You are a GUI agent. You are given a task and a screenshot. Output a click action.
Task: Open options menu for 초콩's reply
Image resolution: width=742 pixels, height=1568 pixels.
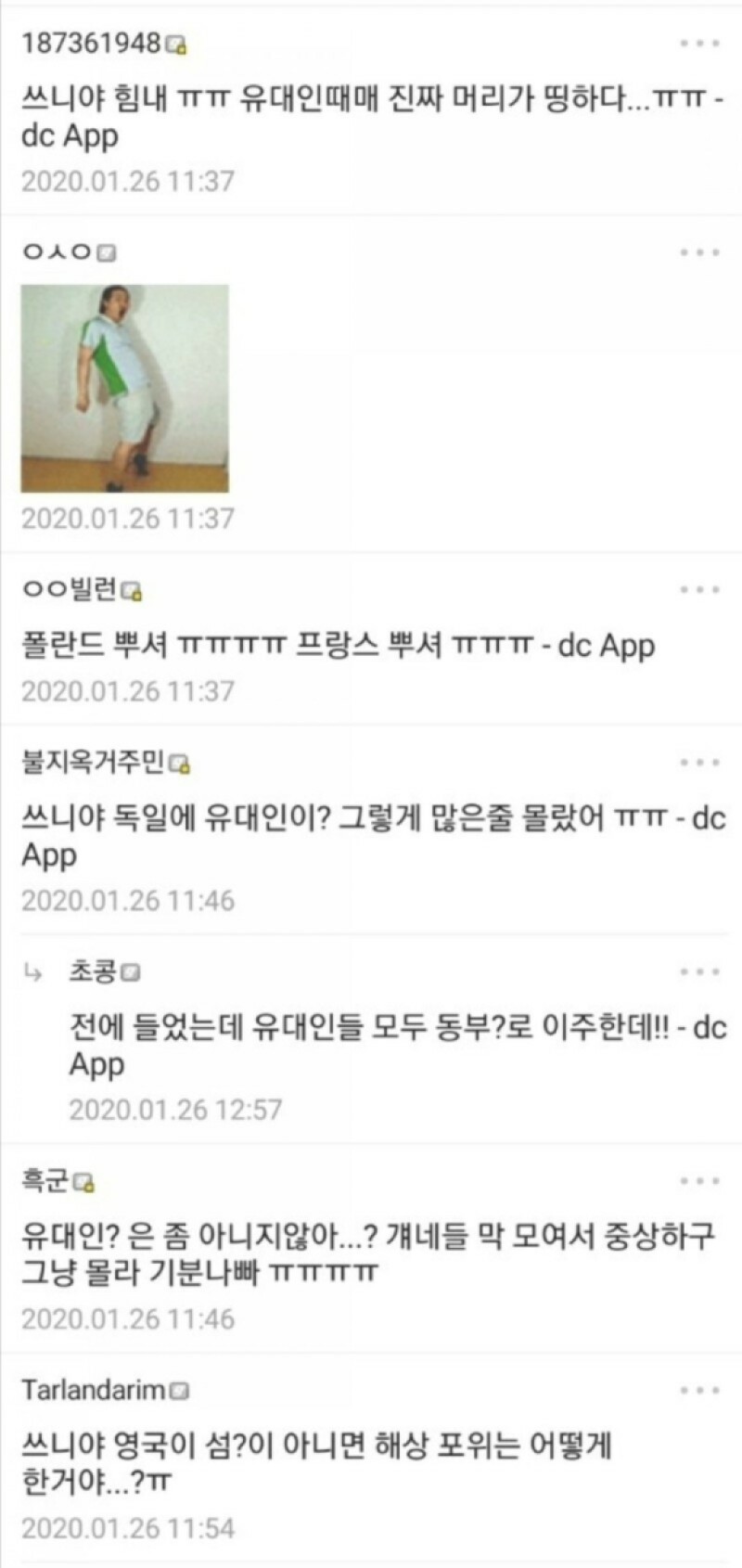[x=698, y=972]
